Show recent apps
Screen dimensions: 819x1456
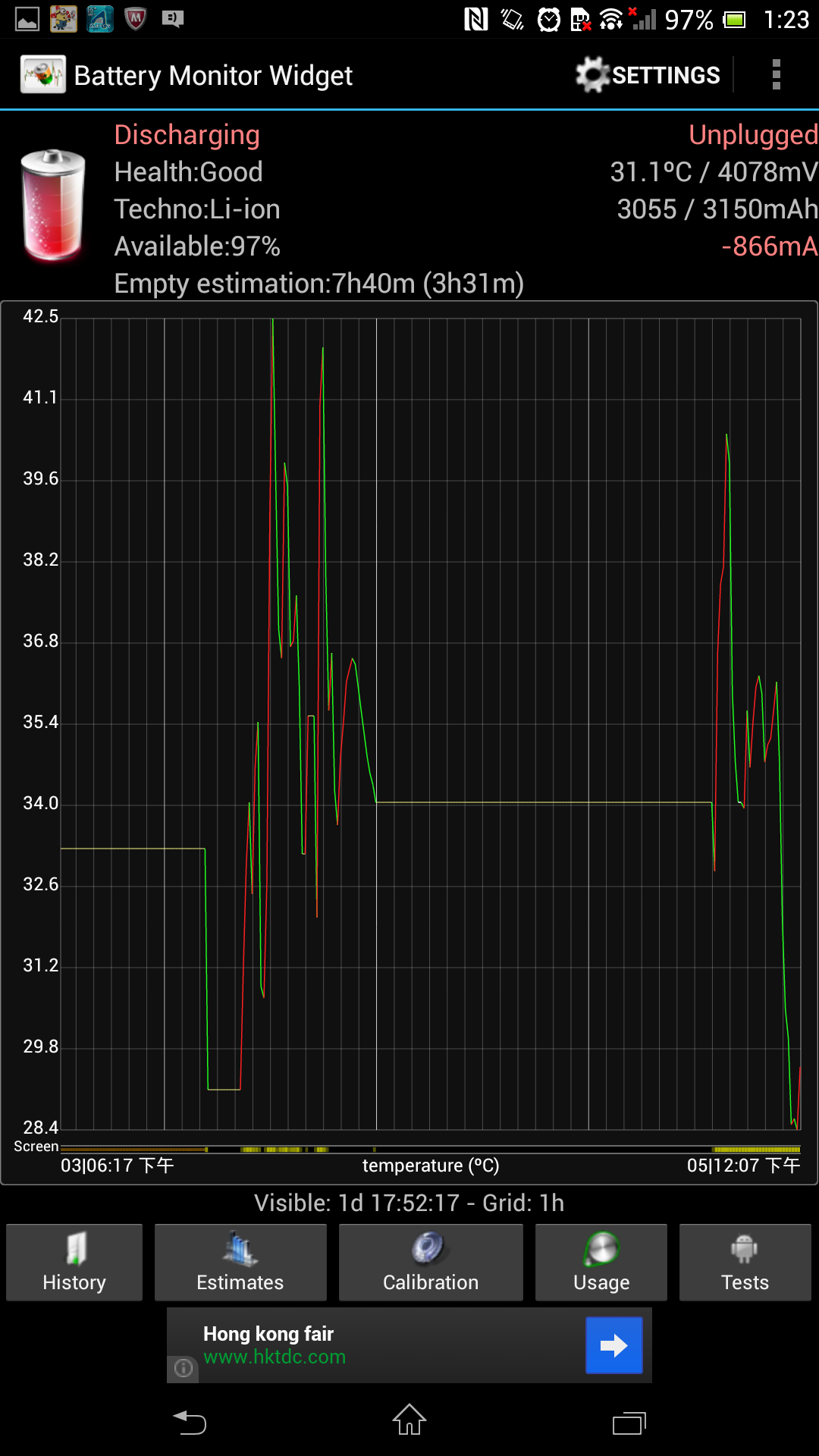coord(629,1423)
